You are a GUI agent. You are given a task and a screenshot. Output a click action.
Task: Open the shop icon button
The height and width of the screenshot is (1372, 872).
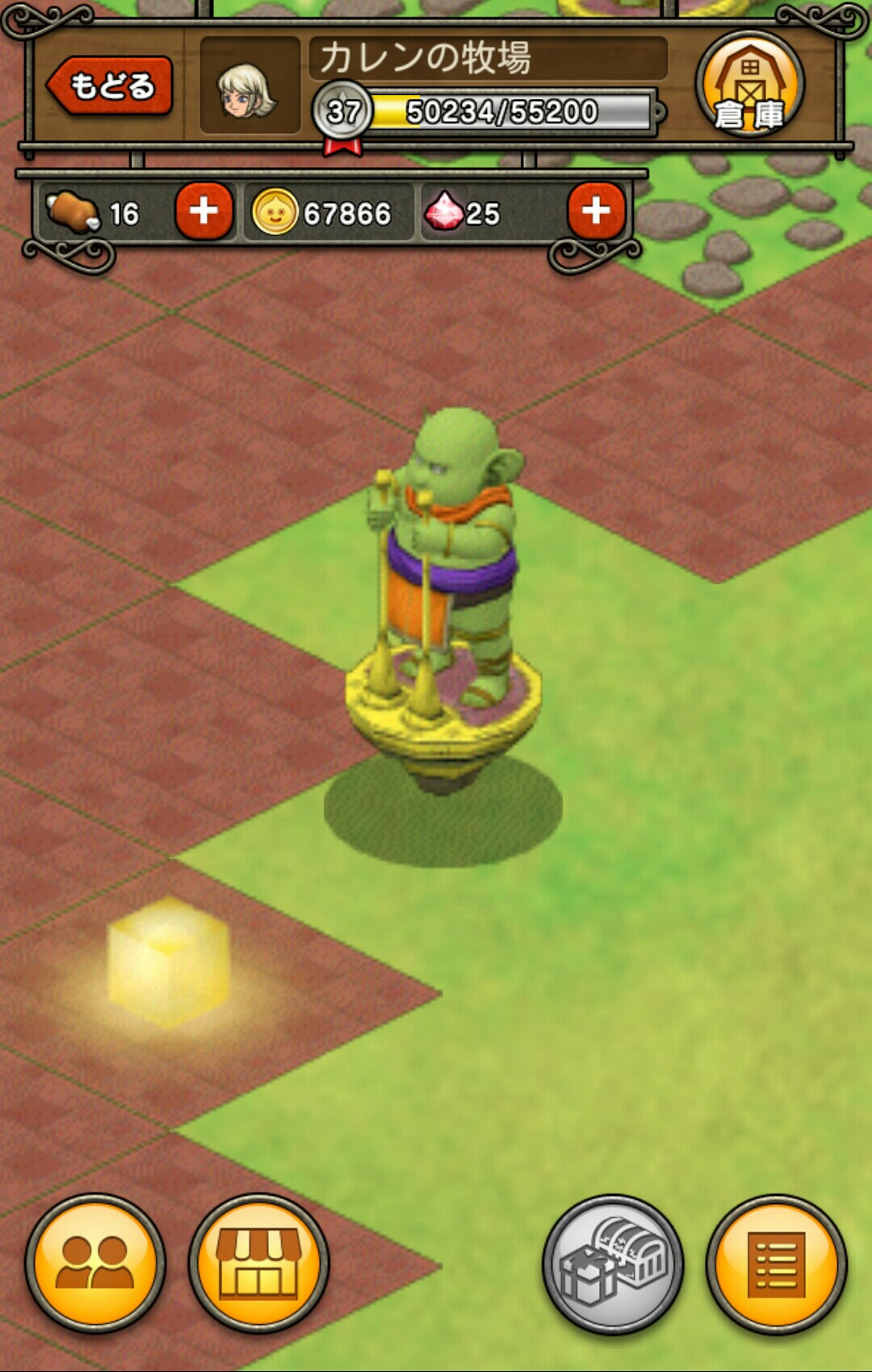[x=258, y=1263]
